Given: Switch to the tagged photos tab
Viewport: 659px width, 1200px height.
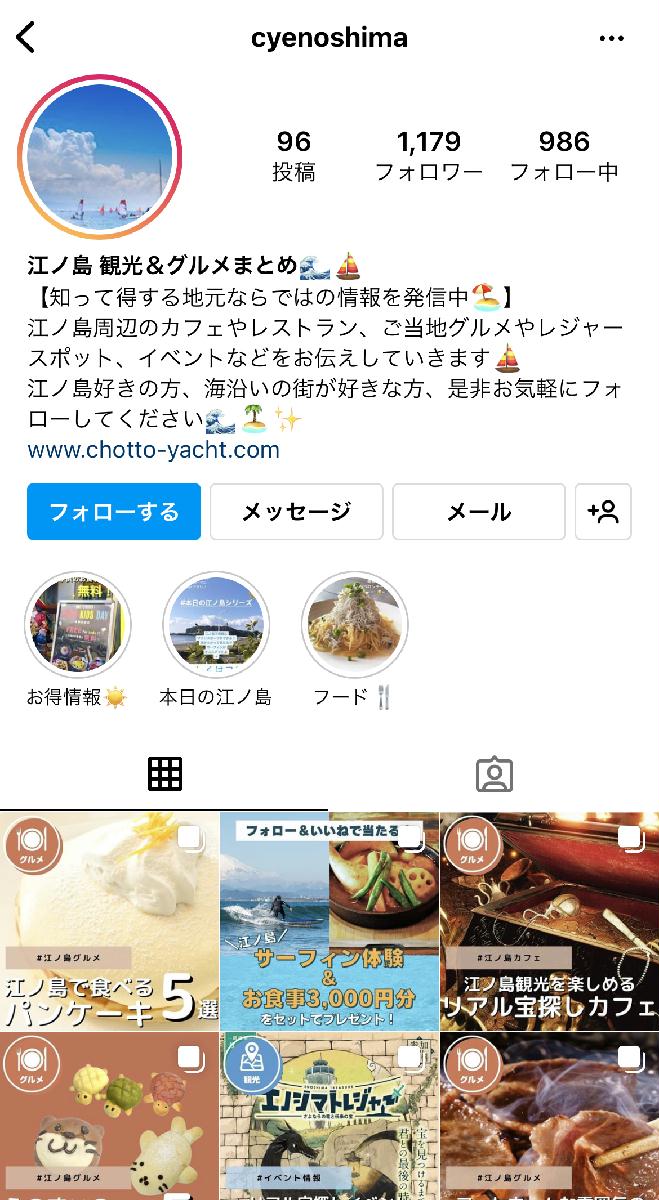Looking at the screenshot, I should pos(494,774).
